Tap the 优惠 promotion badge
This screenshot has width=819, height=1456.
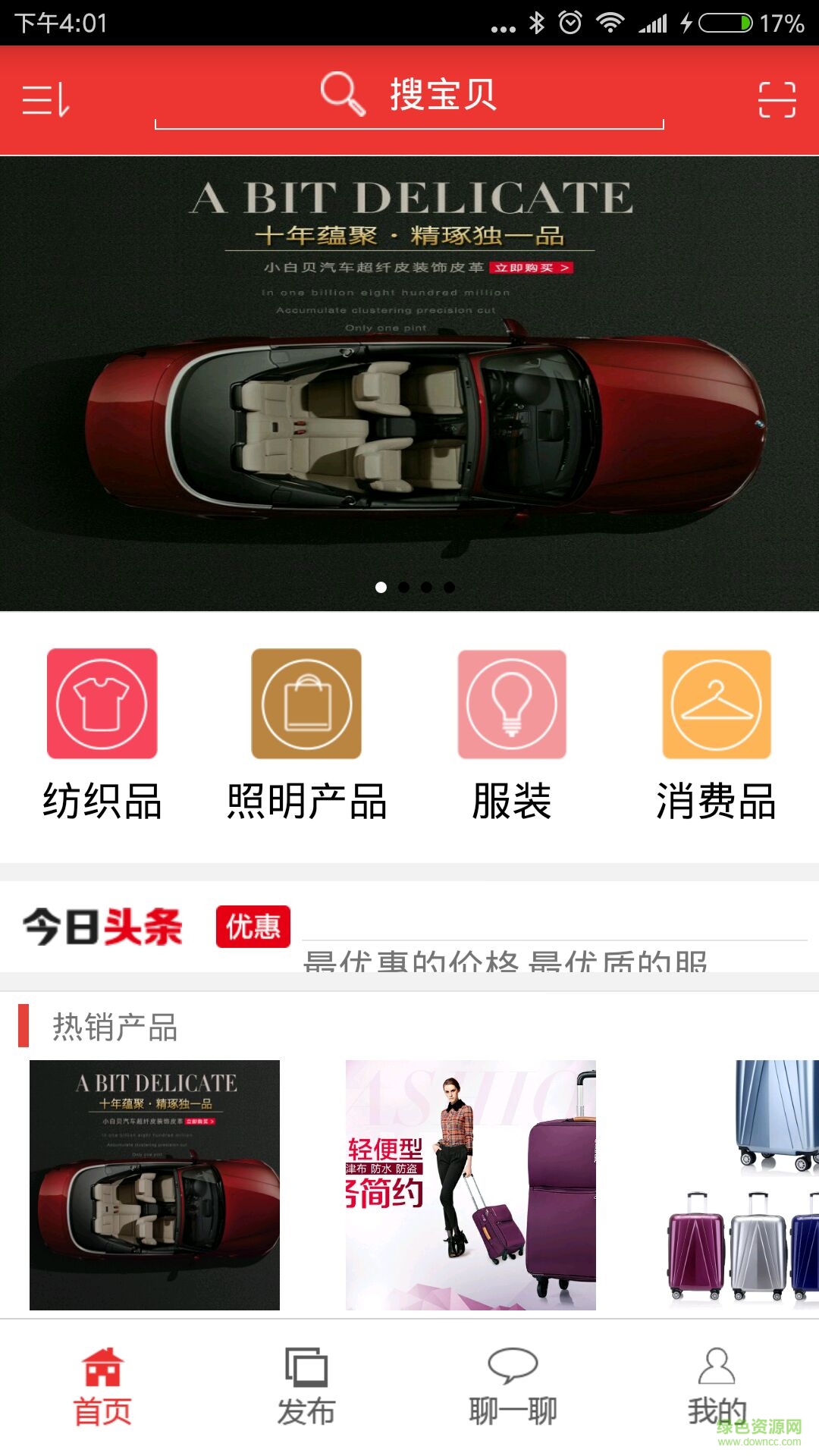(x=253, y=925)
